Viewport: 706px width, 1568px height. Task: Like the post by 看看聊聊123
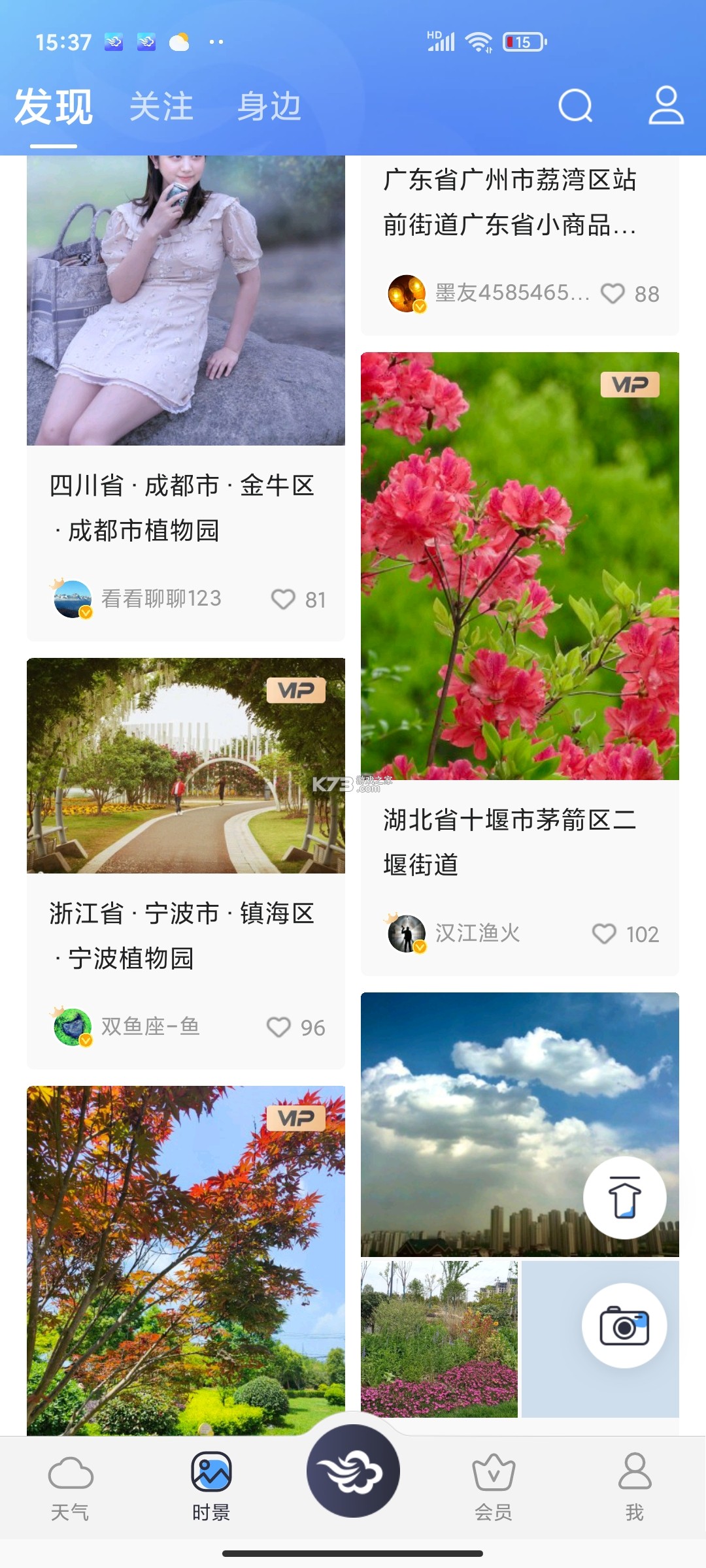point(284,599)
